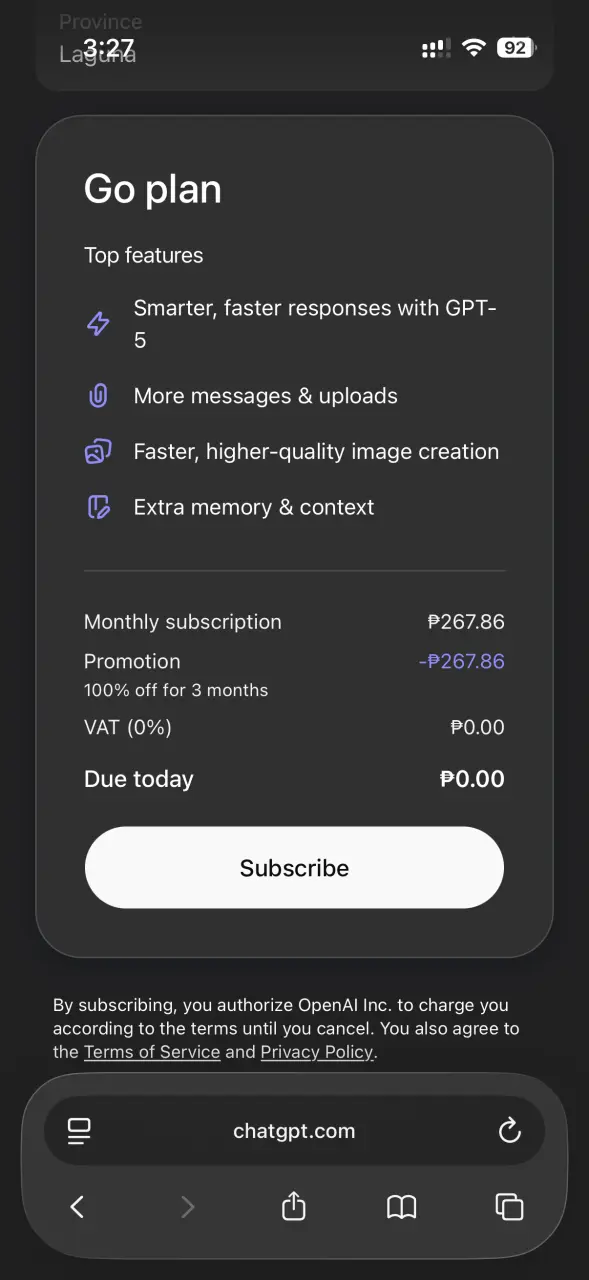Read the Privacy Policy
Viewport: 589px width, 1280px height.
(x=317, y=1052)
